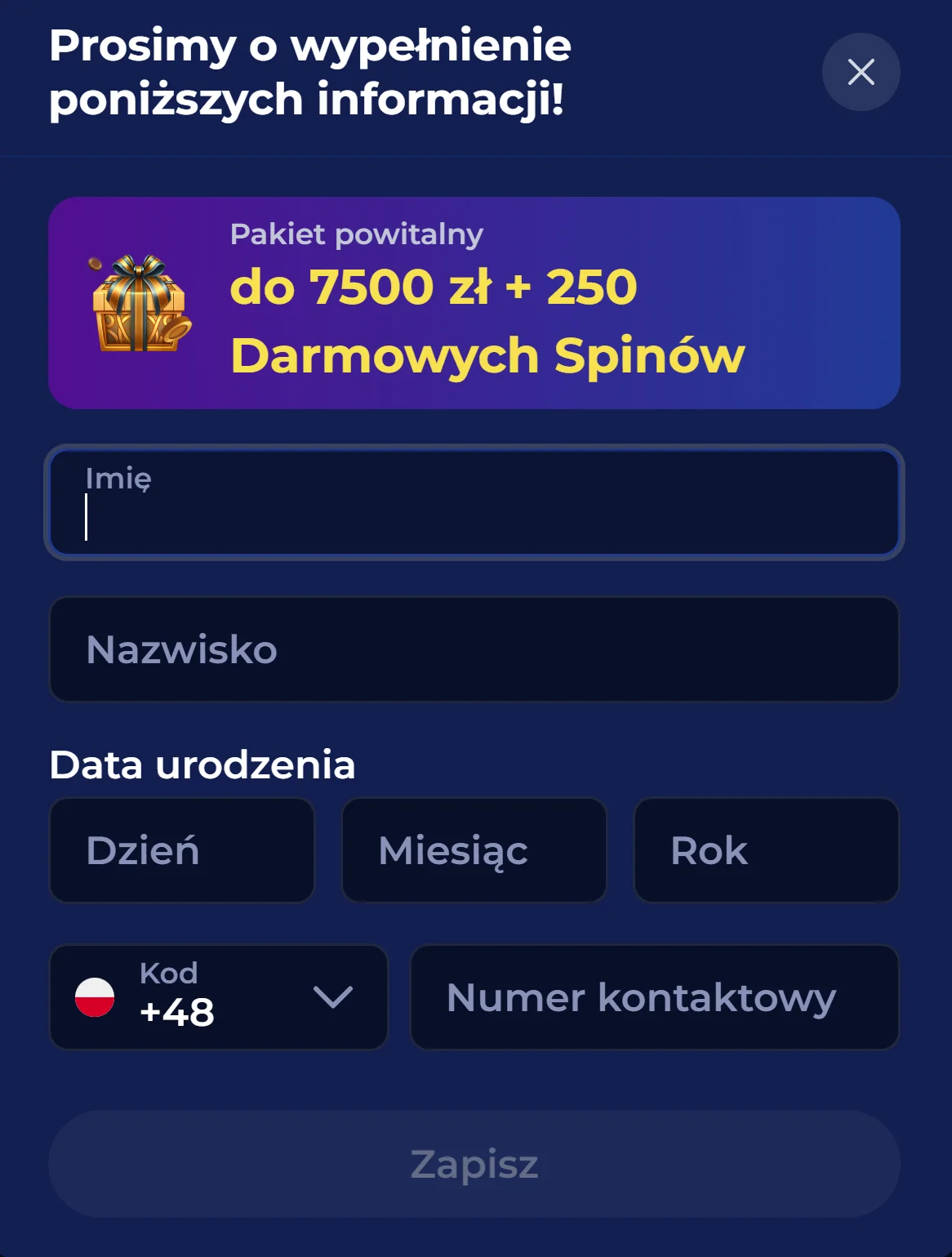Click the X icon to dismiss the form

coord(861,73)
